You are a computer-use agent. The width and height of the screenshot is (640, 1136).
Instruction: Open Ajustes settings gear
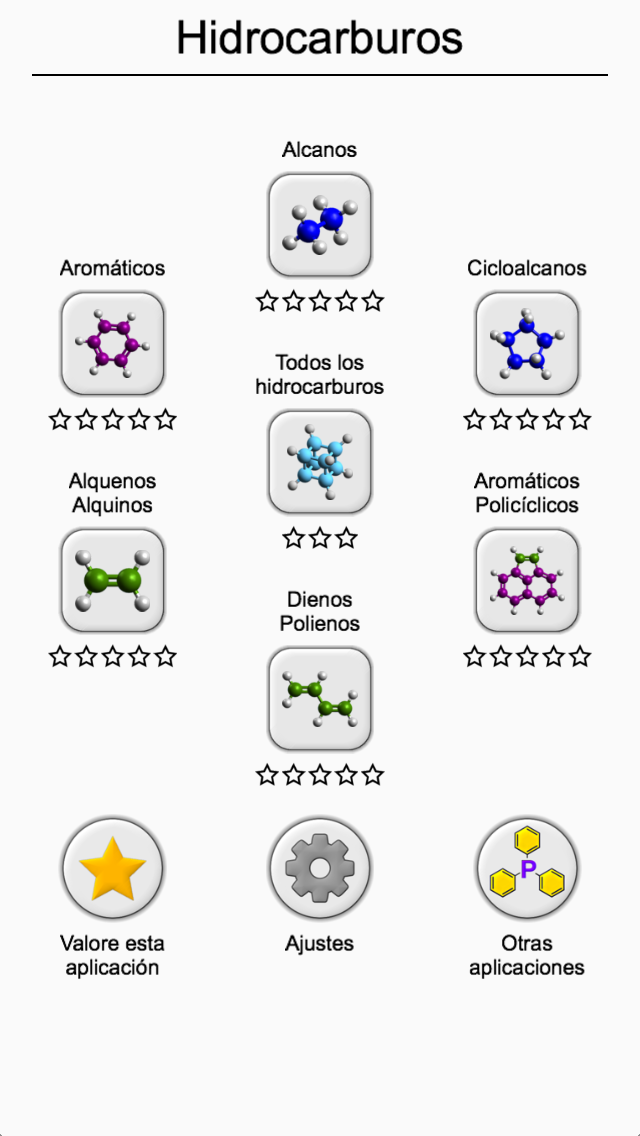pyautogui.click(x=320, y=868)
